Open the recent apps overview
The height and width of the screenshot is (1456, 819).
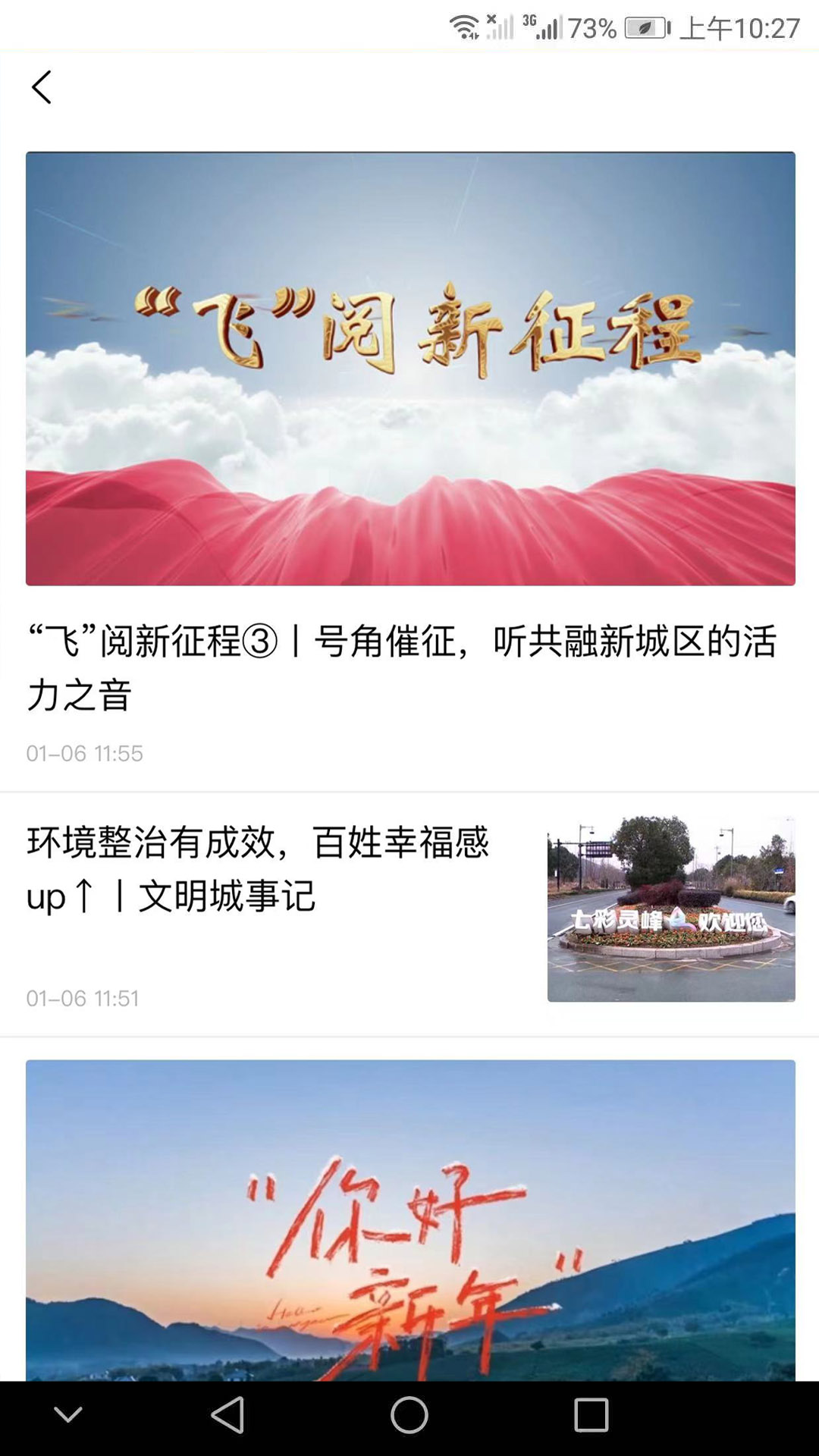(x=591, y=1415)
